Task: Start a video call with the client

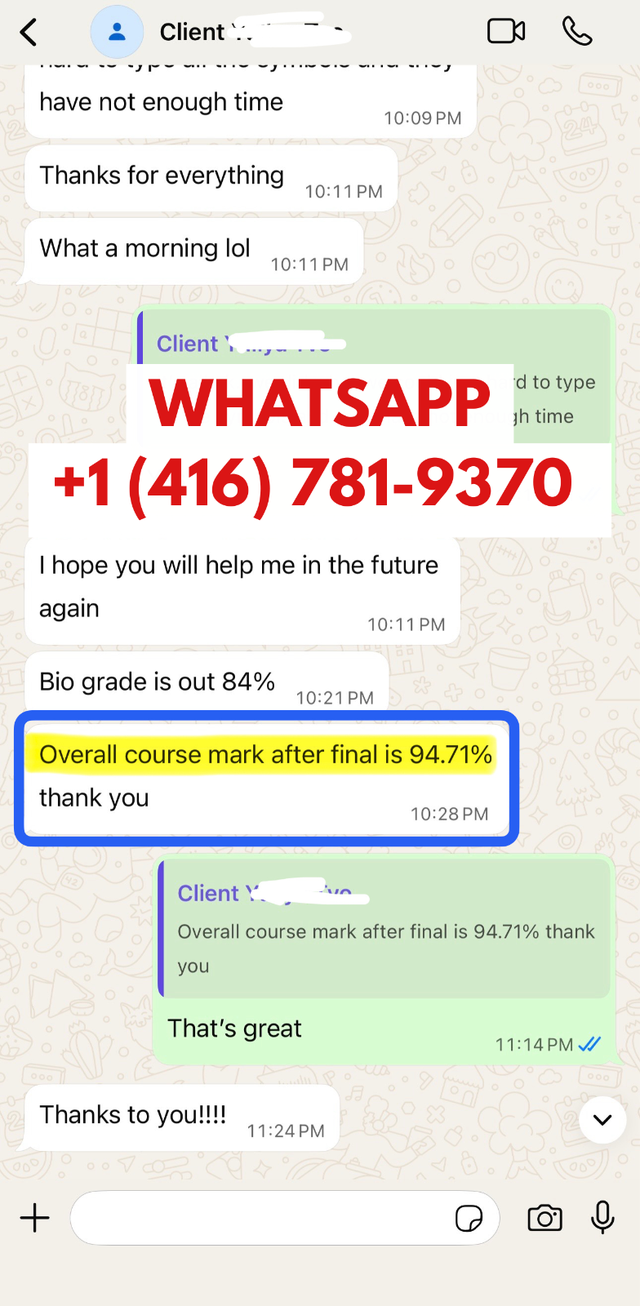Action: tap(506, 31)
